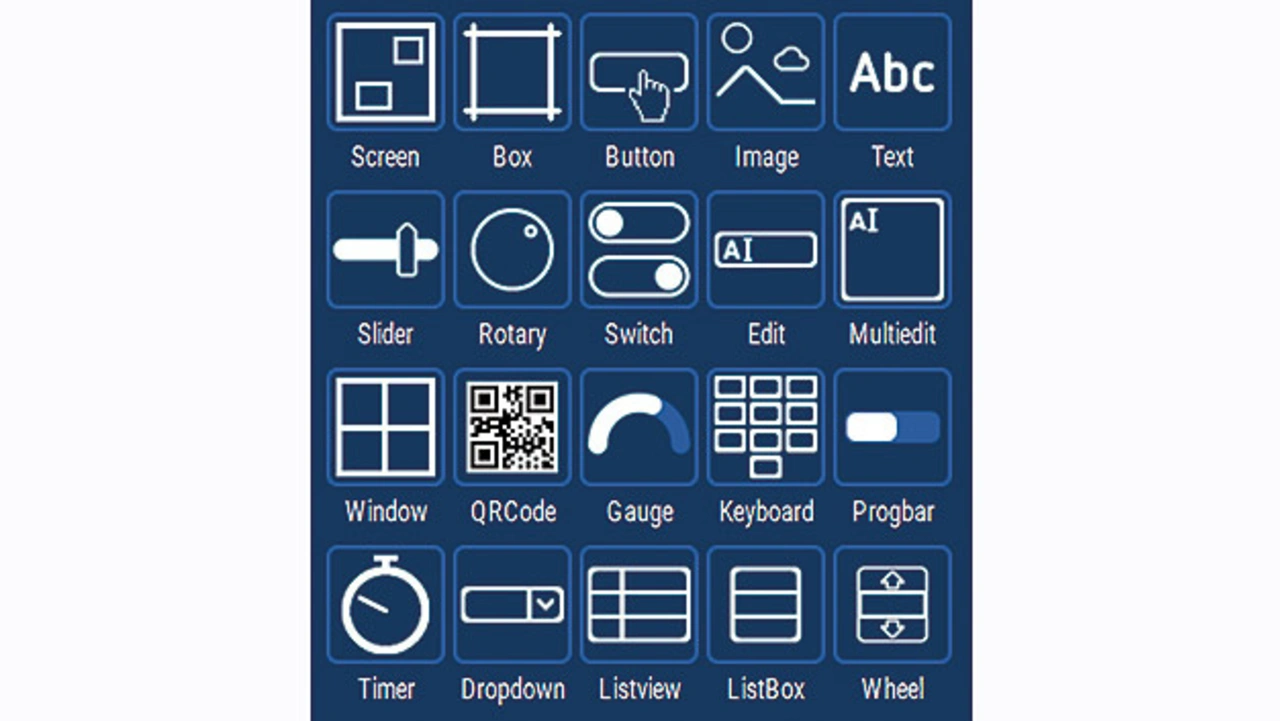
Task: Insert a Gauge widget
Action: point(639,427)
